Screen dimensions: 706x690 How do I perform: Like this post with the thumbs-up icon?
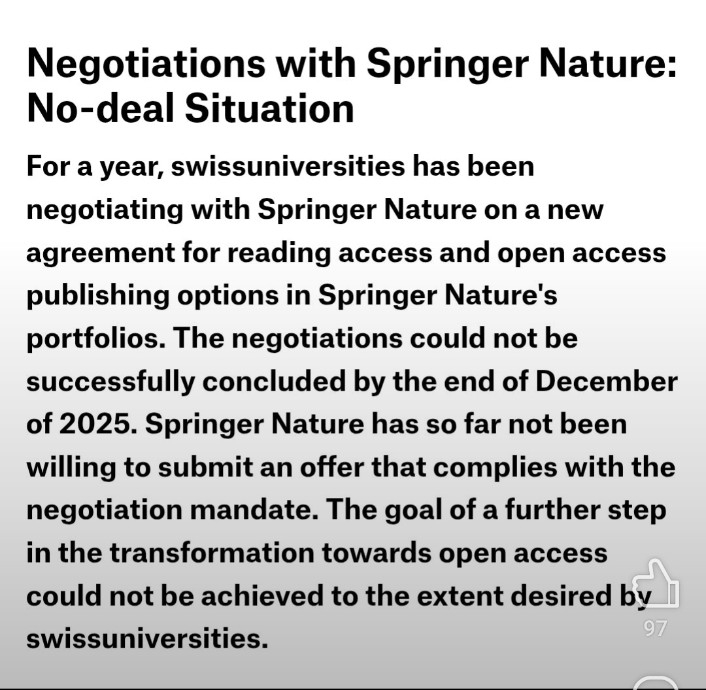(655, 585)
